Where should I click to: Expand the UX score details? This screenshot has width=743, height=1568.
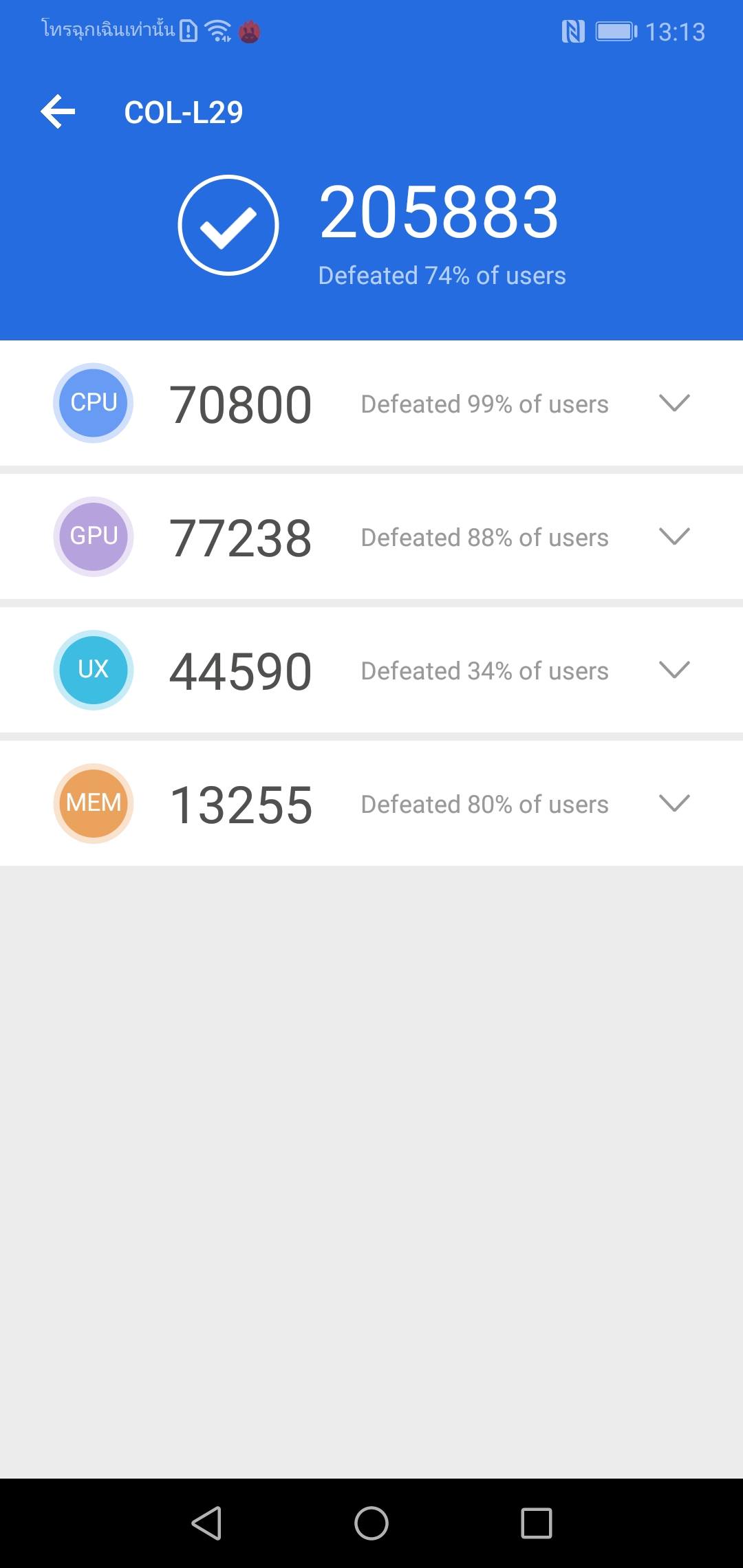[x=674, y=670]
